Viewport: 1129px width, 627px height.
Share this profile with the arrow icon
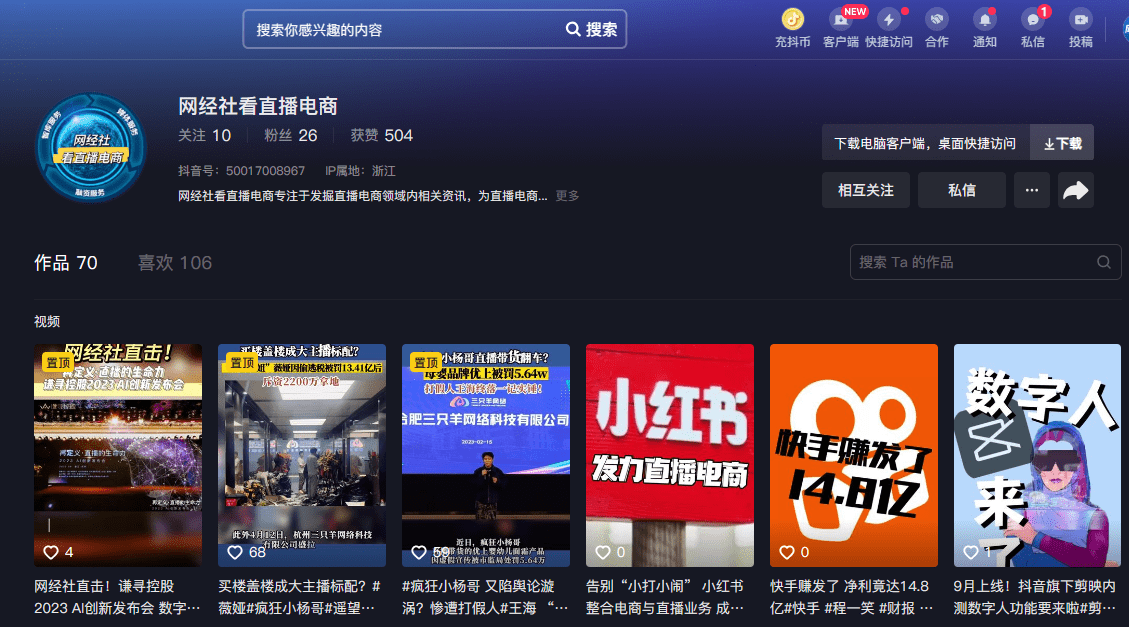[x=1076, y=190]
